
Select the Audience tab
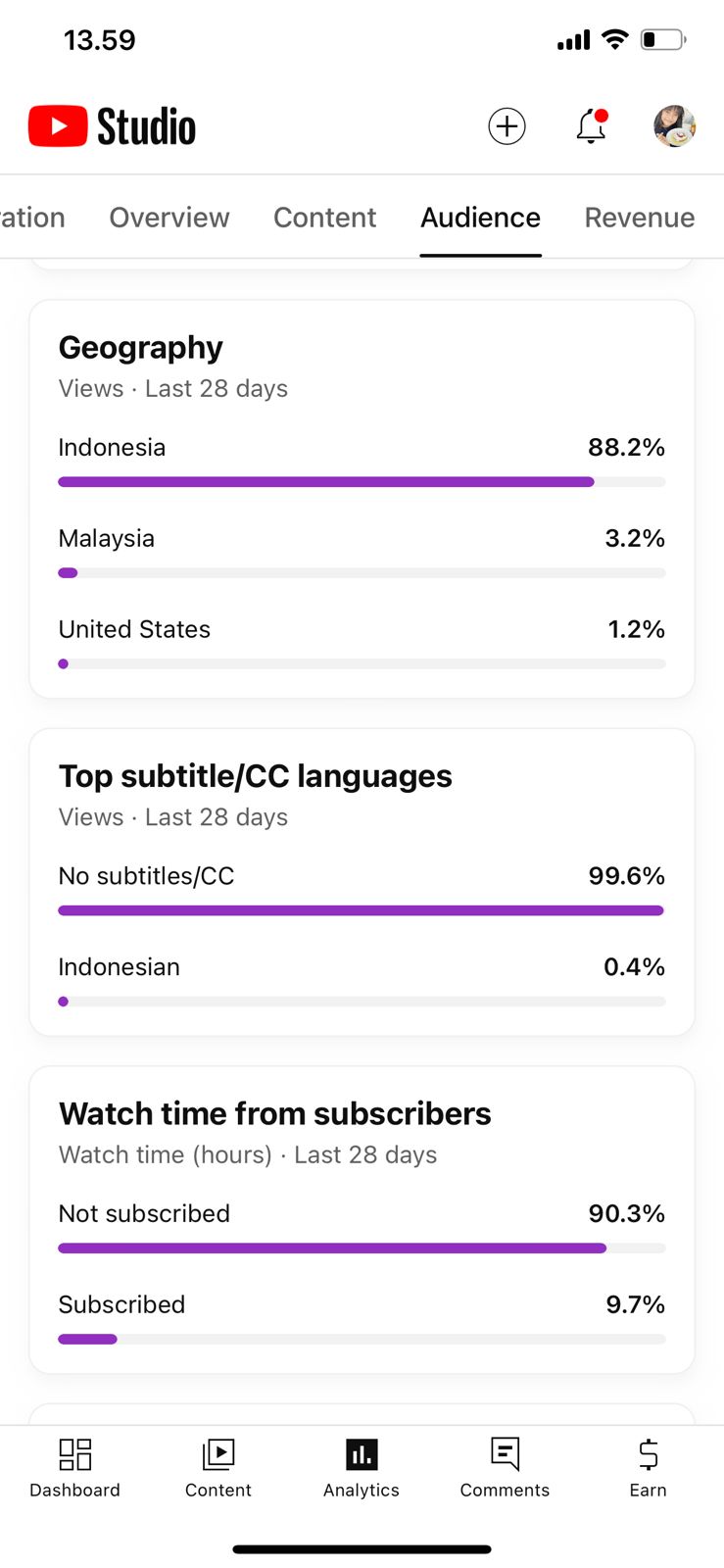tap(480, 218)
